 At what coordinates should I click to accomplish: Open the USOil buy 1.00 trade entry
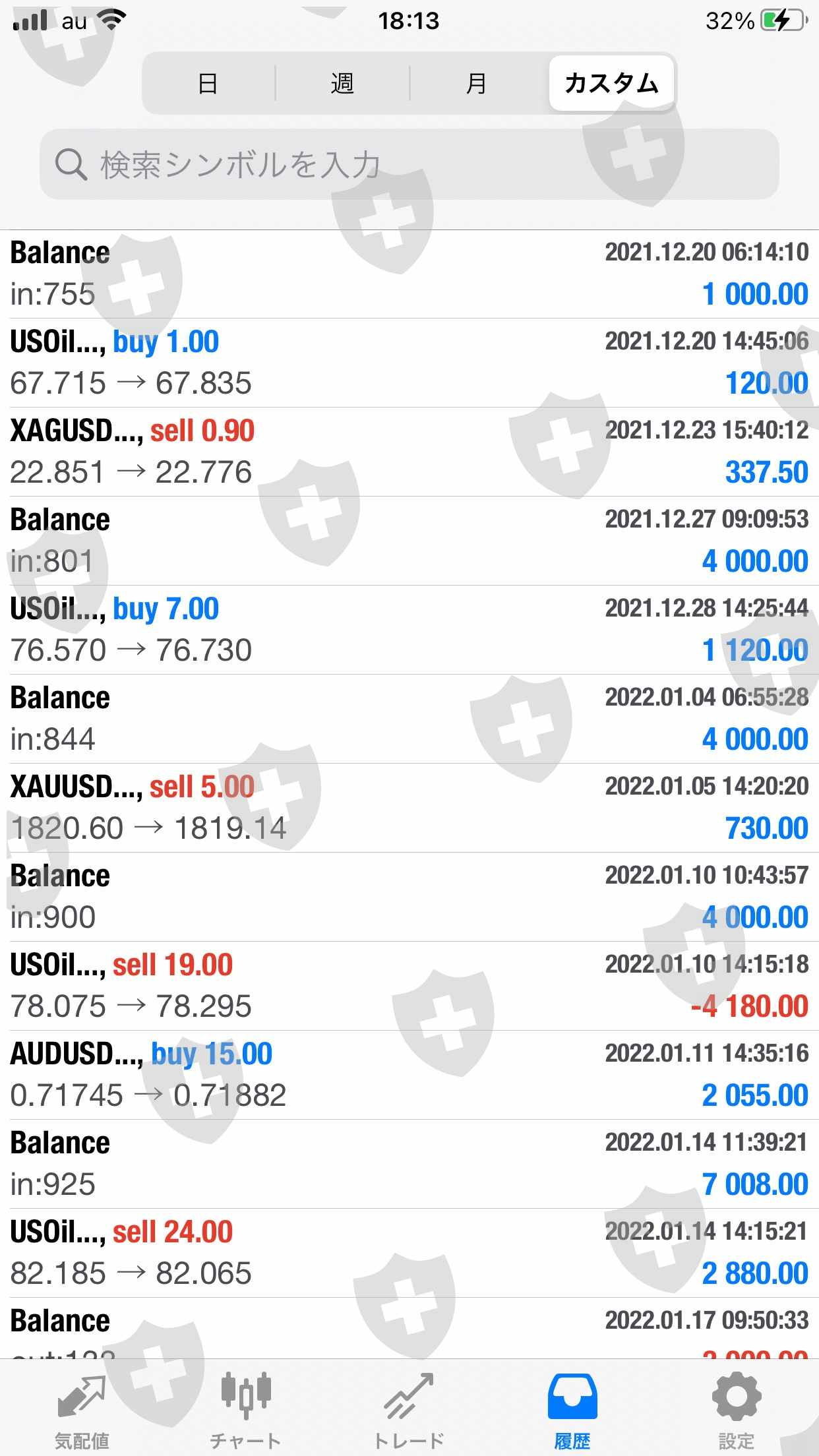tap(409, 363)
